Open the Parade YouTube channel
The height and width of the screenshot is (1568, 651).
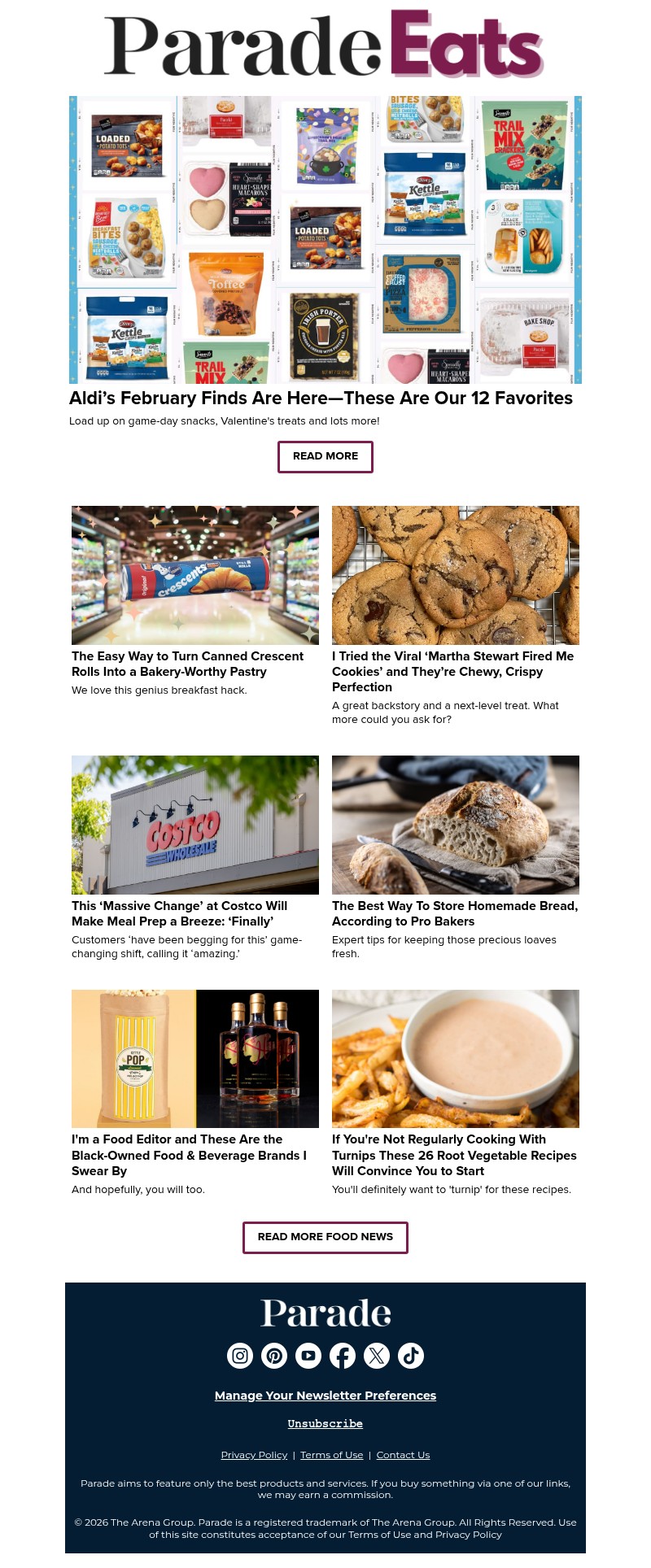(308, 1356)
